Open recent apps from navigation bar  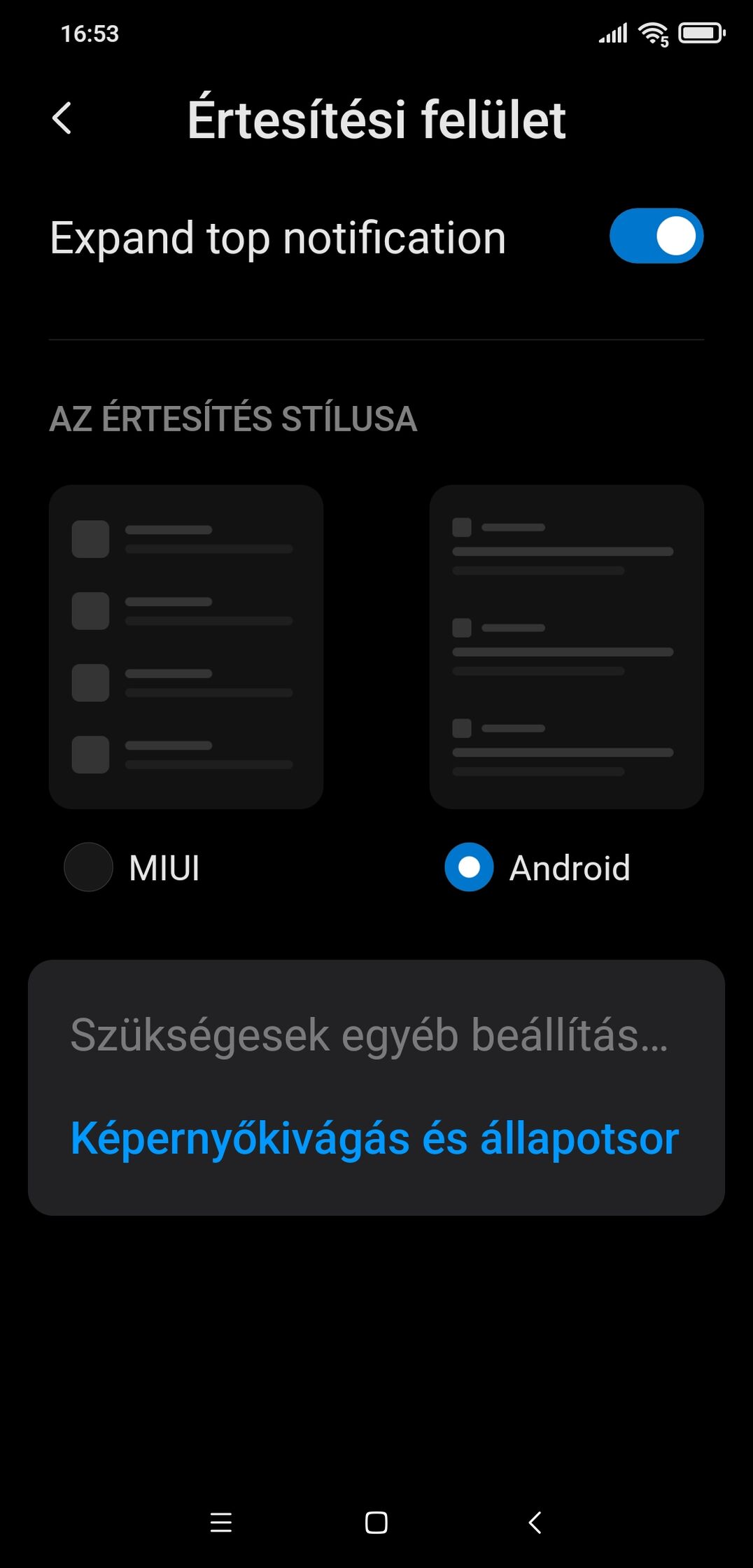tap(221, 1522)
